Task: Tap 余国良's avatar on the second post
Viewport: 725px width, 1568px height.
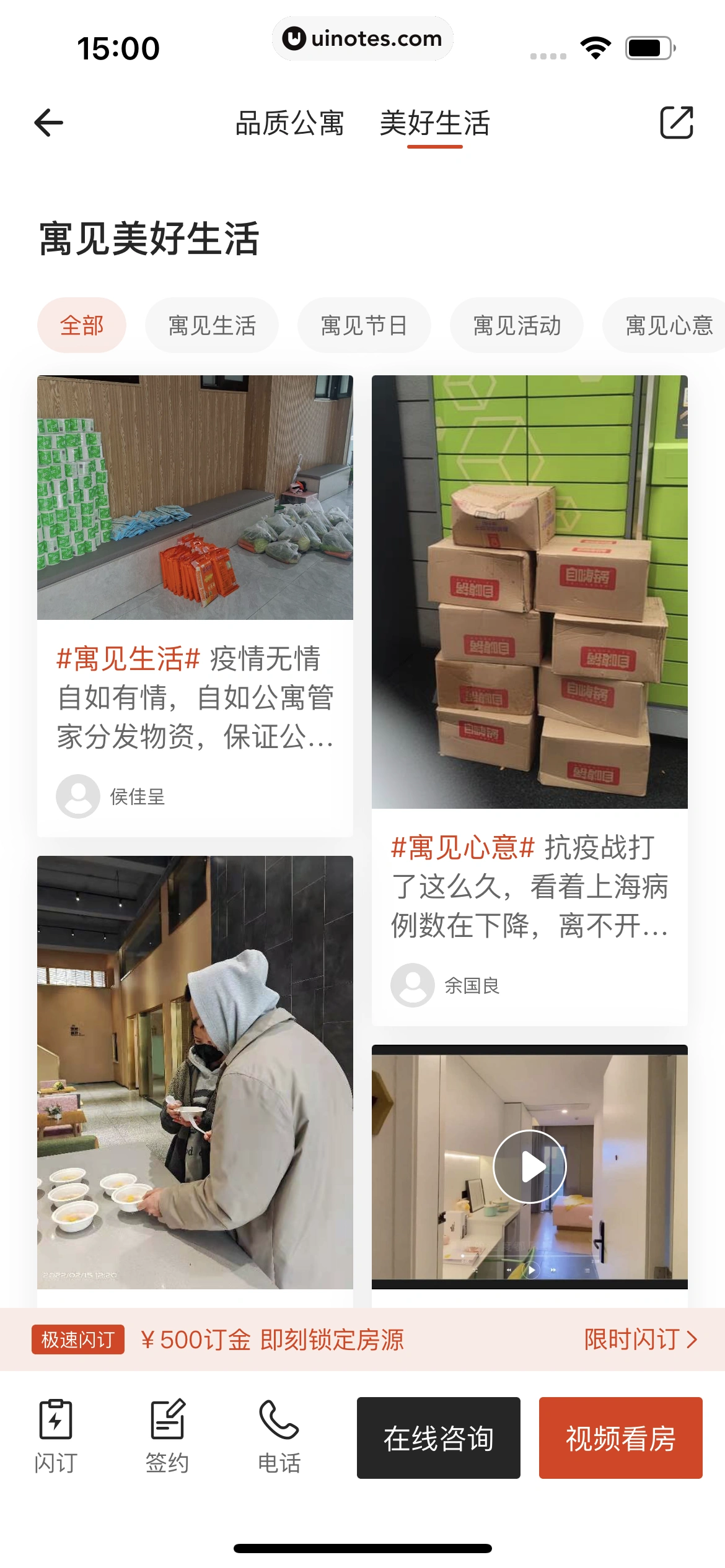Action: pos(412,987)
